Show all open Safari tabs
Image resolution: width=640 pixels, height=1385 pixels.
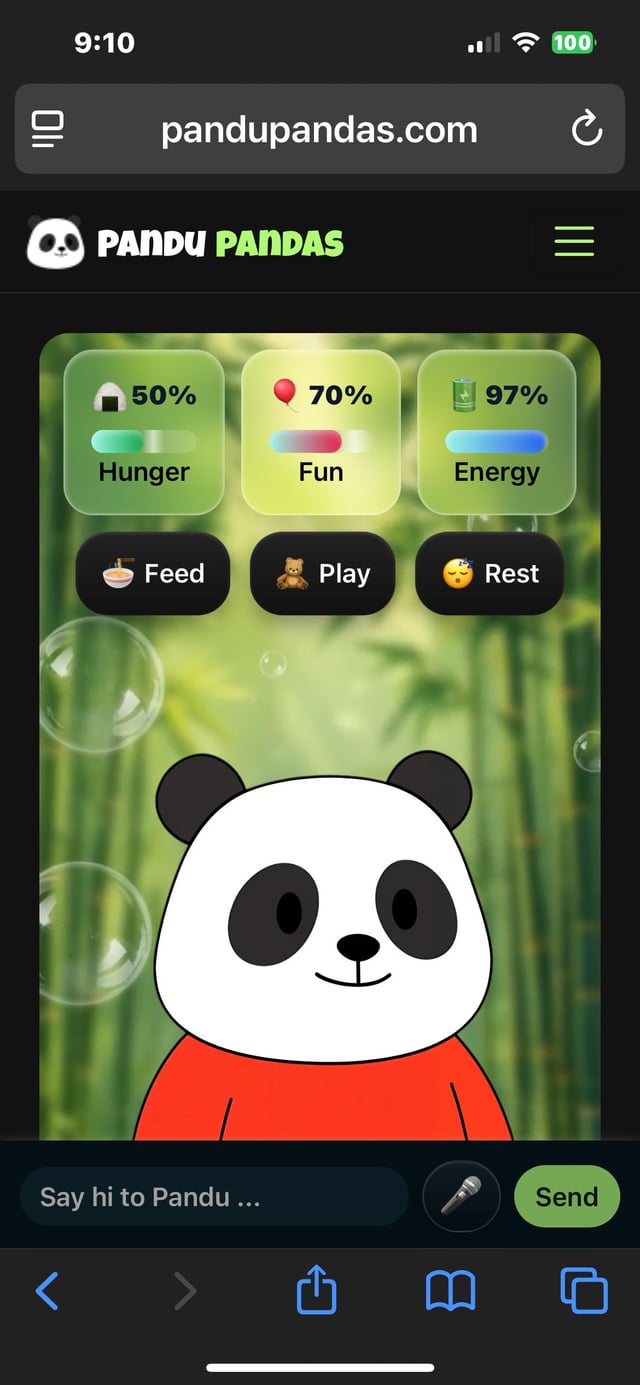[583, 1290]
